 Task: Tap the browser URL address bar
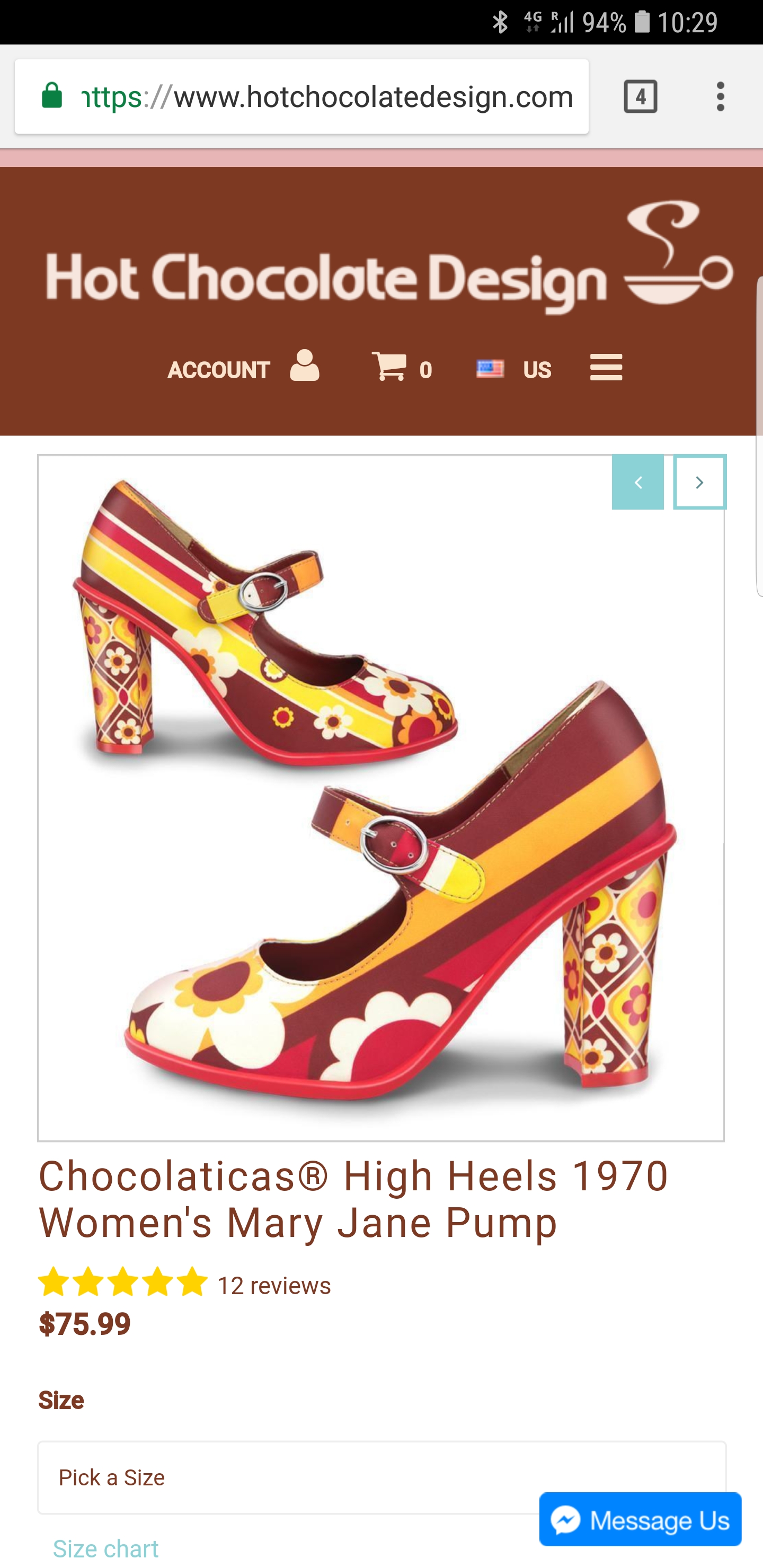point(301,96)
